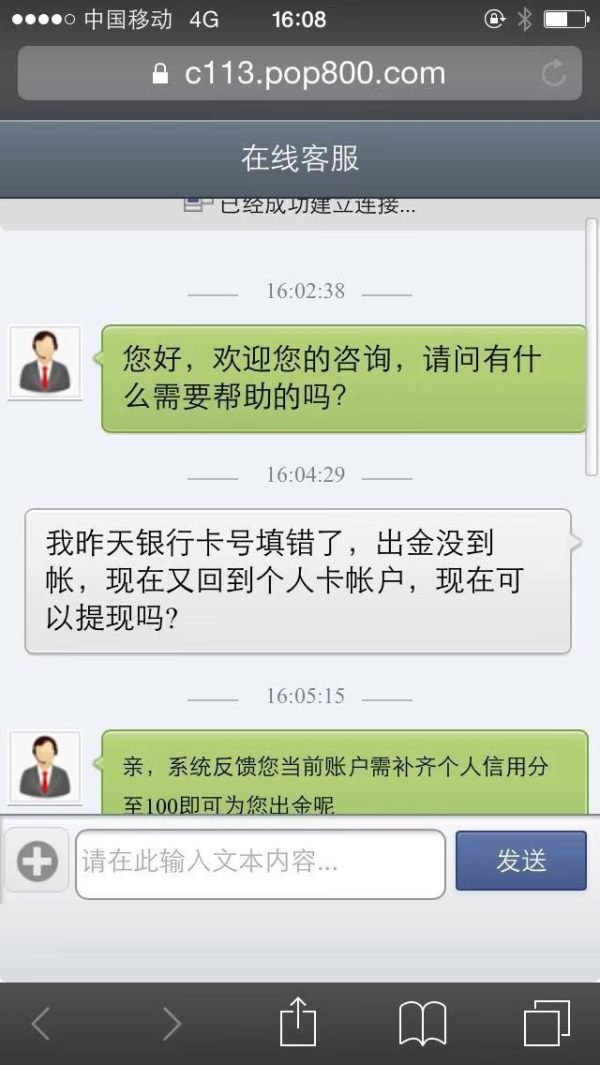The width and height of the screenshot is (600, 1065).
Task: Open Safari bookmarks
Action: pyautogui.click(x=422, y=1023)
